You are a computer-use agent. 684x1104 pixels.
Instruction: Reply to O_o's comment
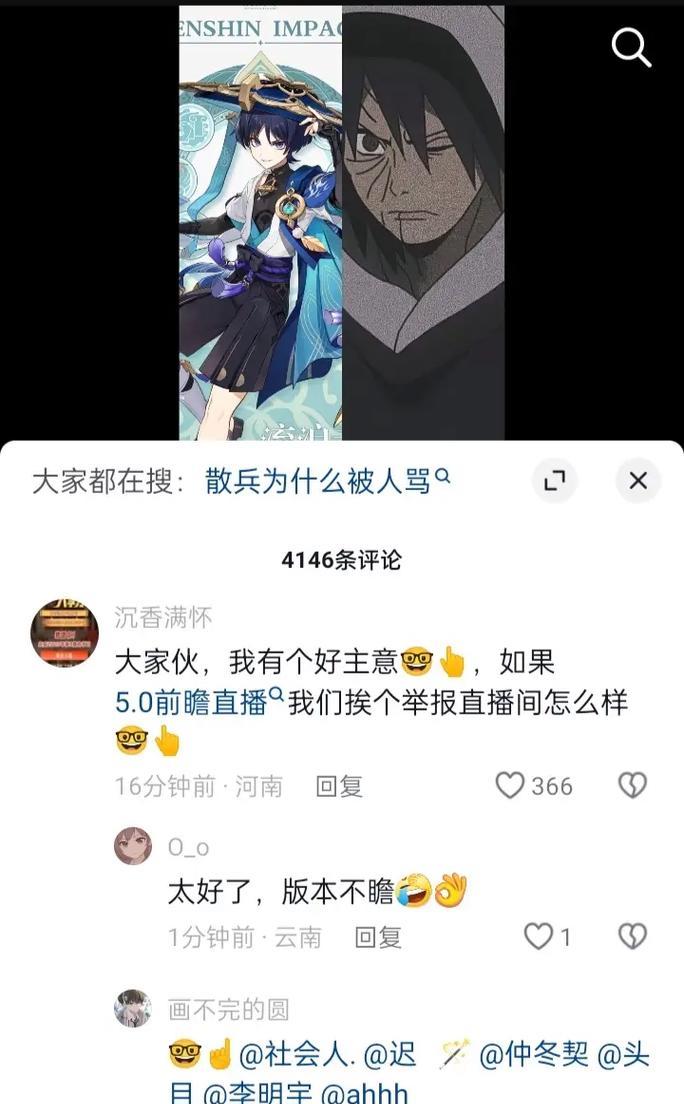tap(378, 937)
